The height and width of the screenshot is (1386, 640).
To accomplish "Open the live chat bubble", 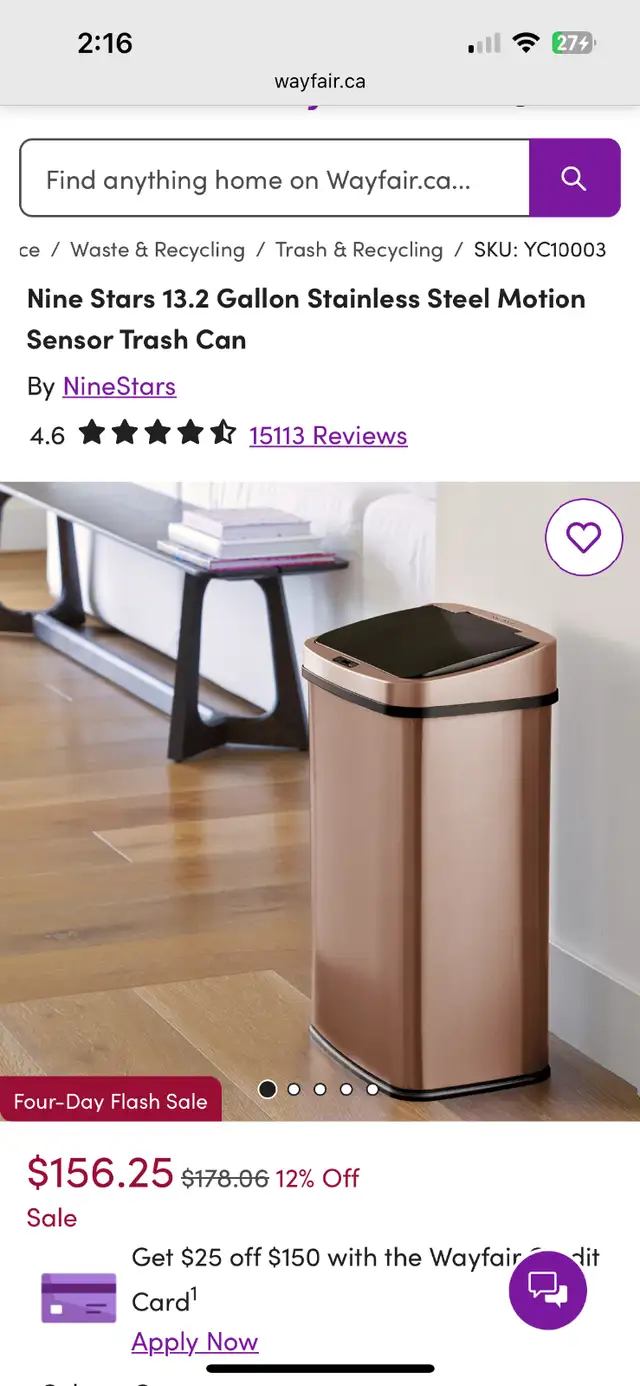I will 548,1290.
